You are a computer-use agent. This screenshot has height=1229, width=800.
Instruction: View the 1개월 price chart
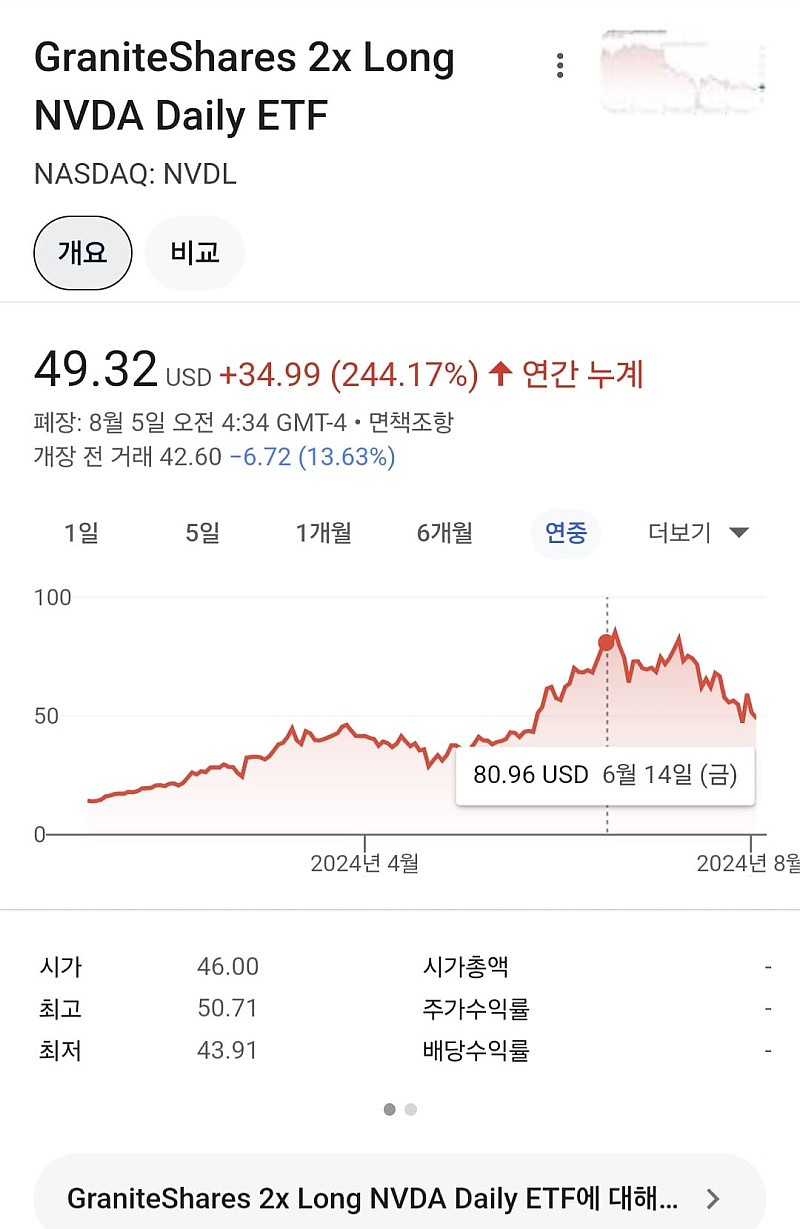point(323,533)
